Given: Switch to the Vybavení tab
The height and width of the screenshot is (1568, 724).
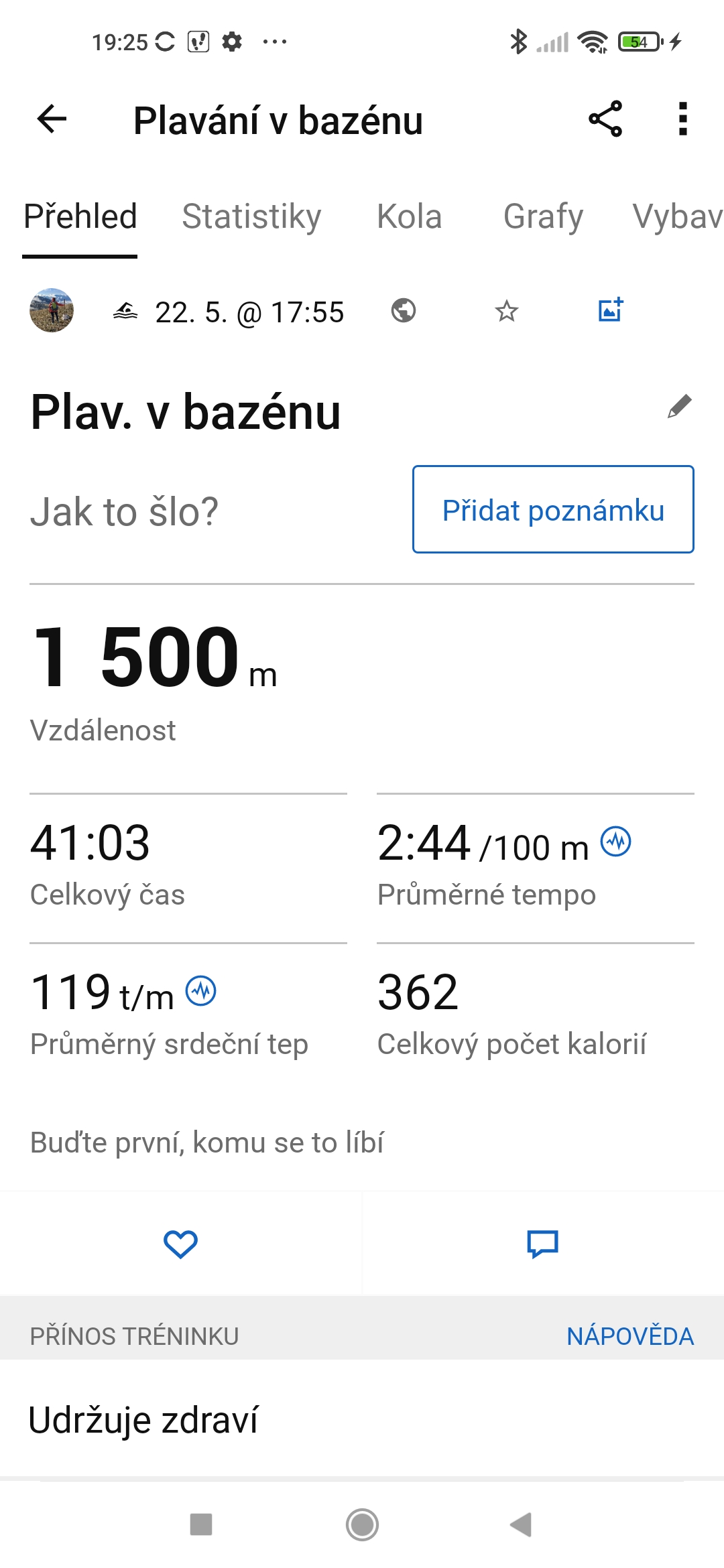Looking at the screenshot, I should pos(677,217).
